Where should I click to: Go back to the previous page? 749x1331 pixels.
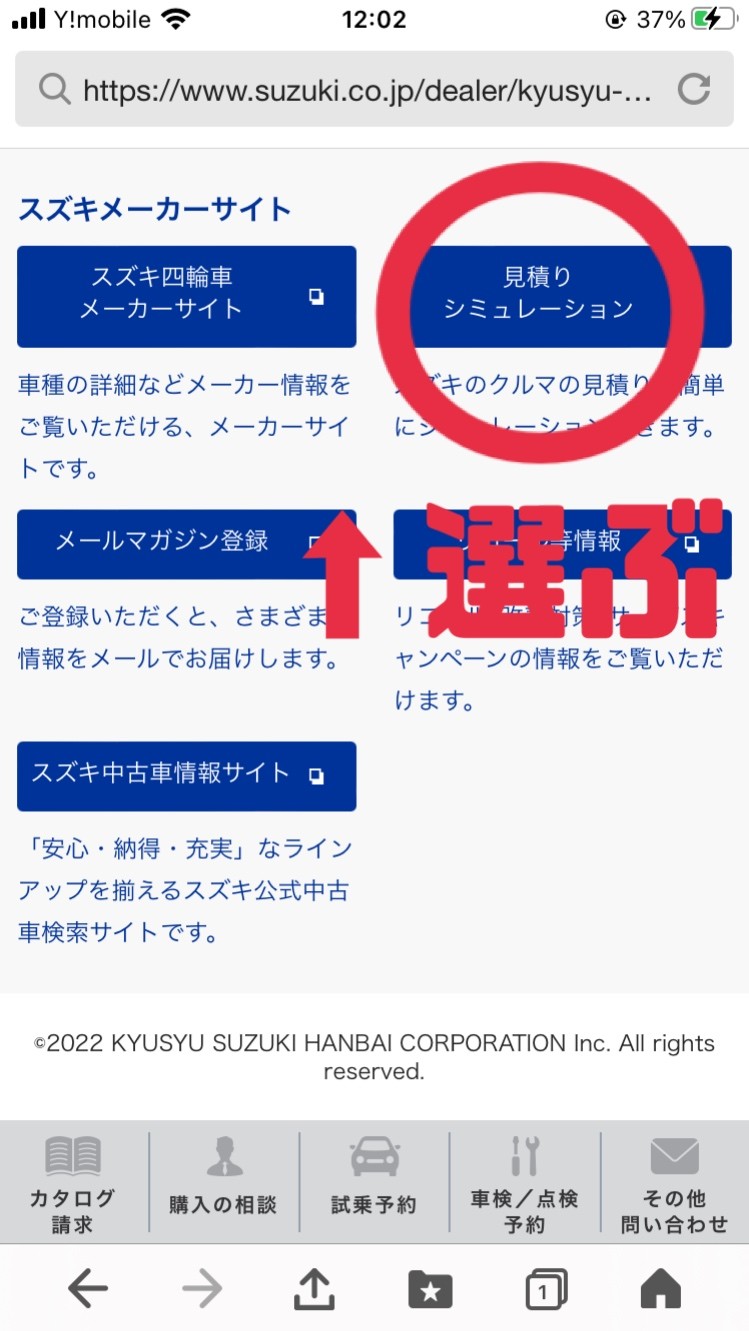88,1289
